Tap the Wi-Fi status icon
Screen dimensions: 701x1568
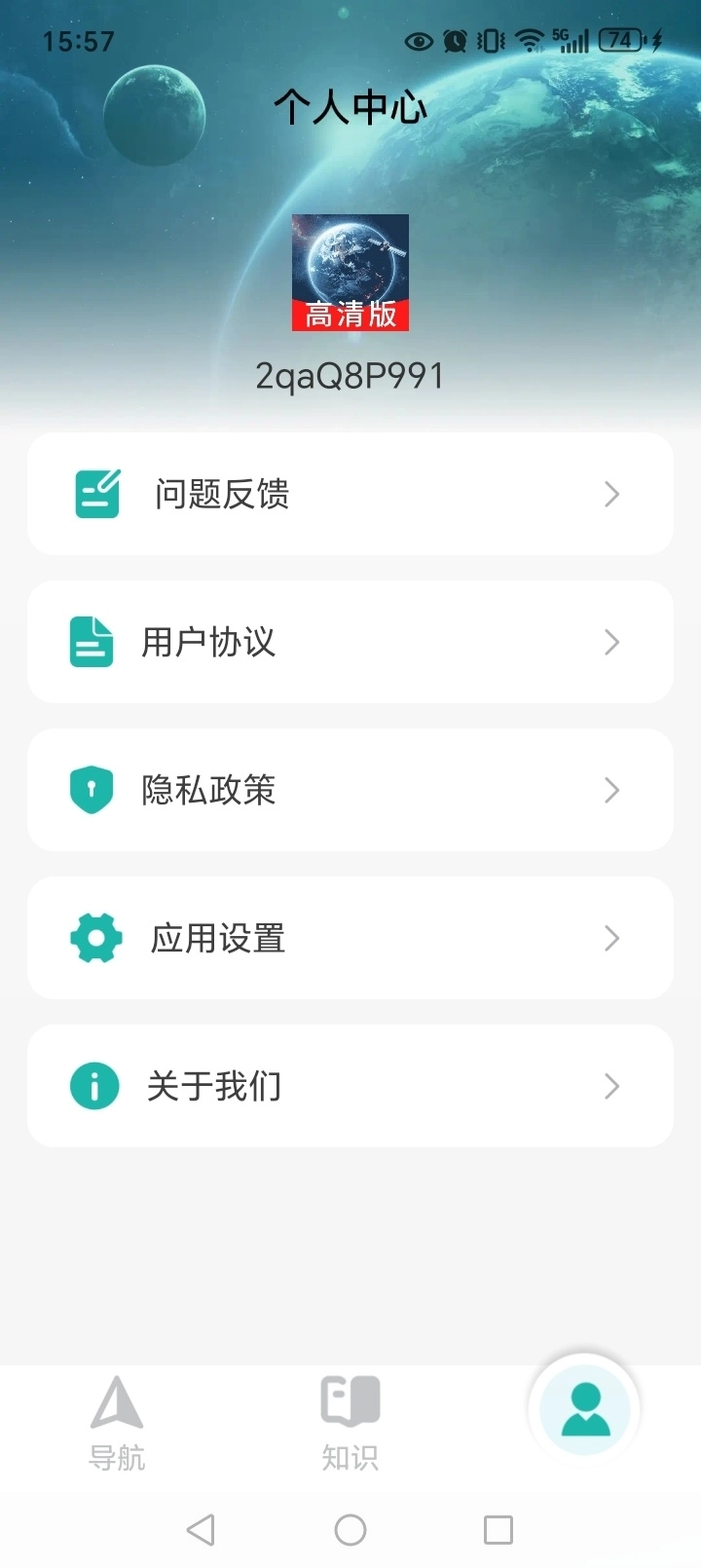(x=531, y=40)
